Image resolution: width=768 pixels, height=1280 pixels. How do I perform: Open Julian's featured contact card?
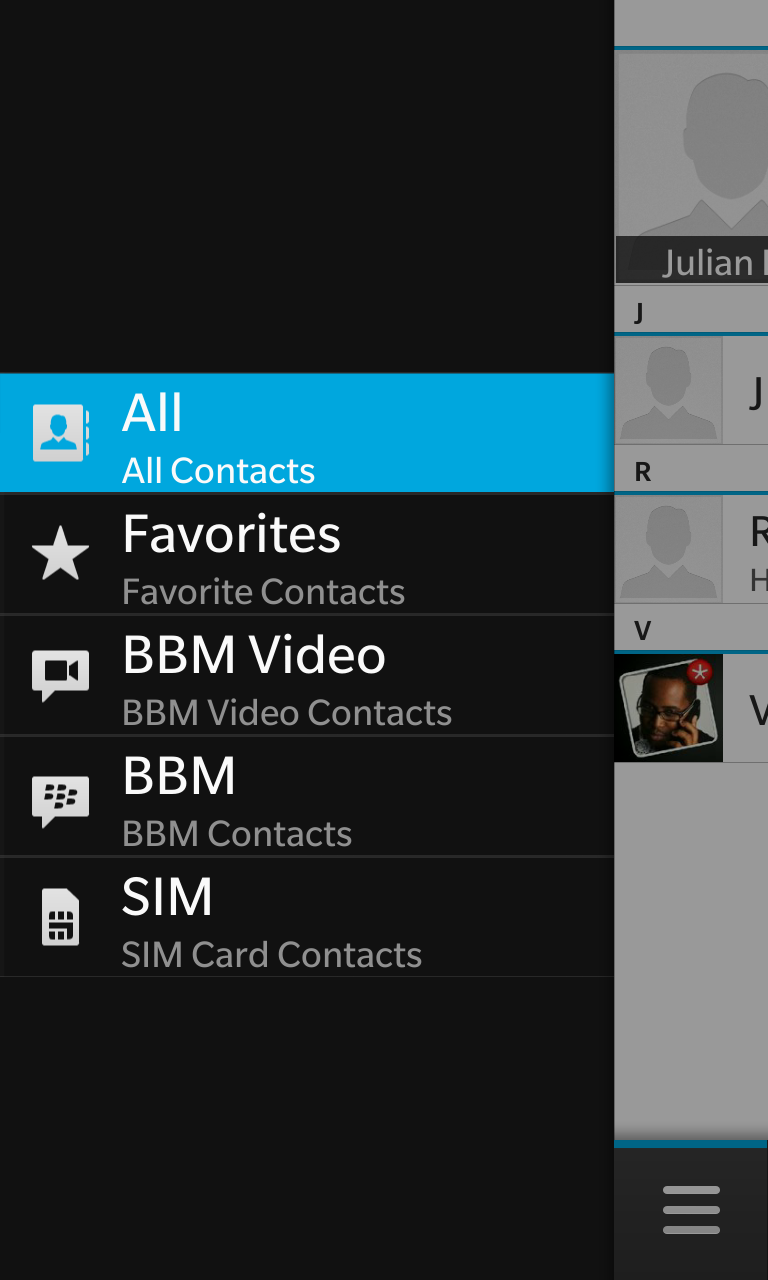tap(692, 165)
